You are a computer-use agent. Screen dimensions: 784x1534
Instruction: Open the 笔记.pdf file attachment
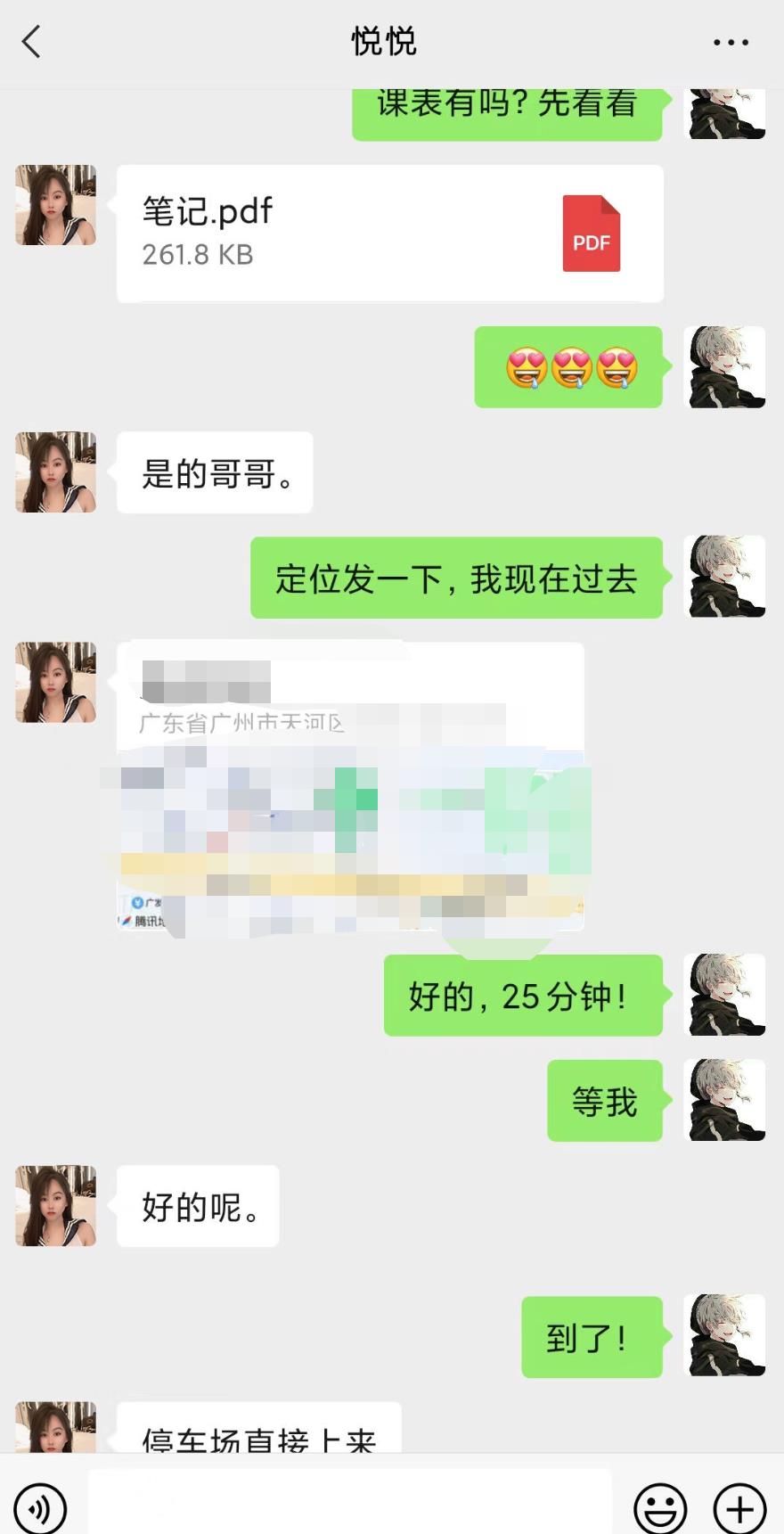pyautogui.click(x=389, y=234)
